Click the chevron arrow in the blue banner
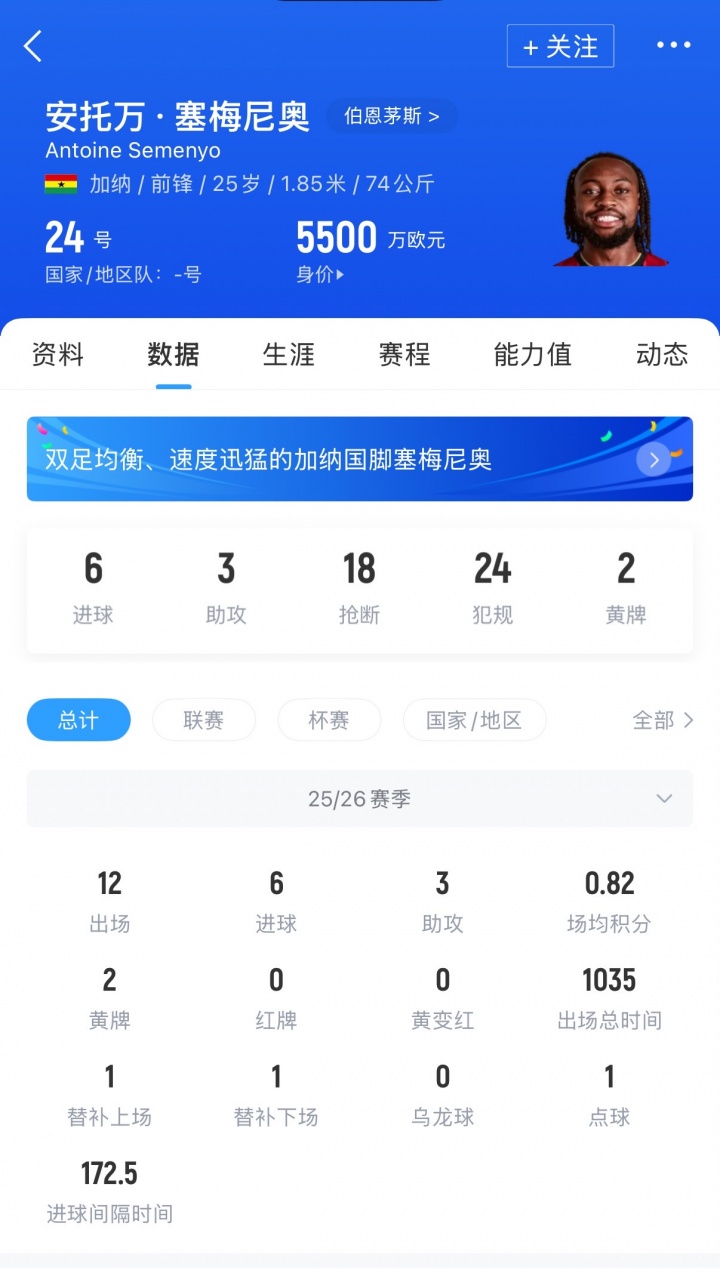 pos(653,459)
